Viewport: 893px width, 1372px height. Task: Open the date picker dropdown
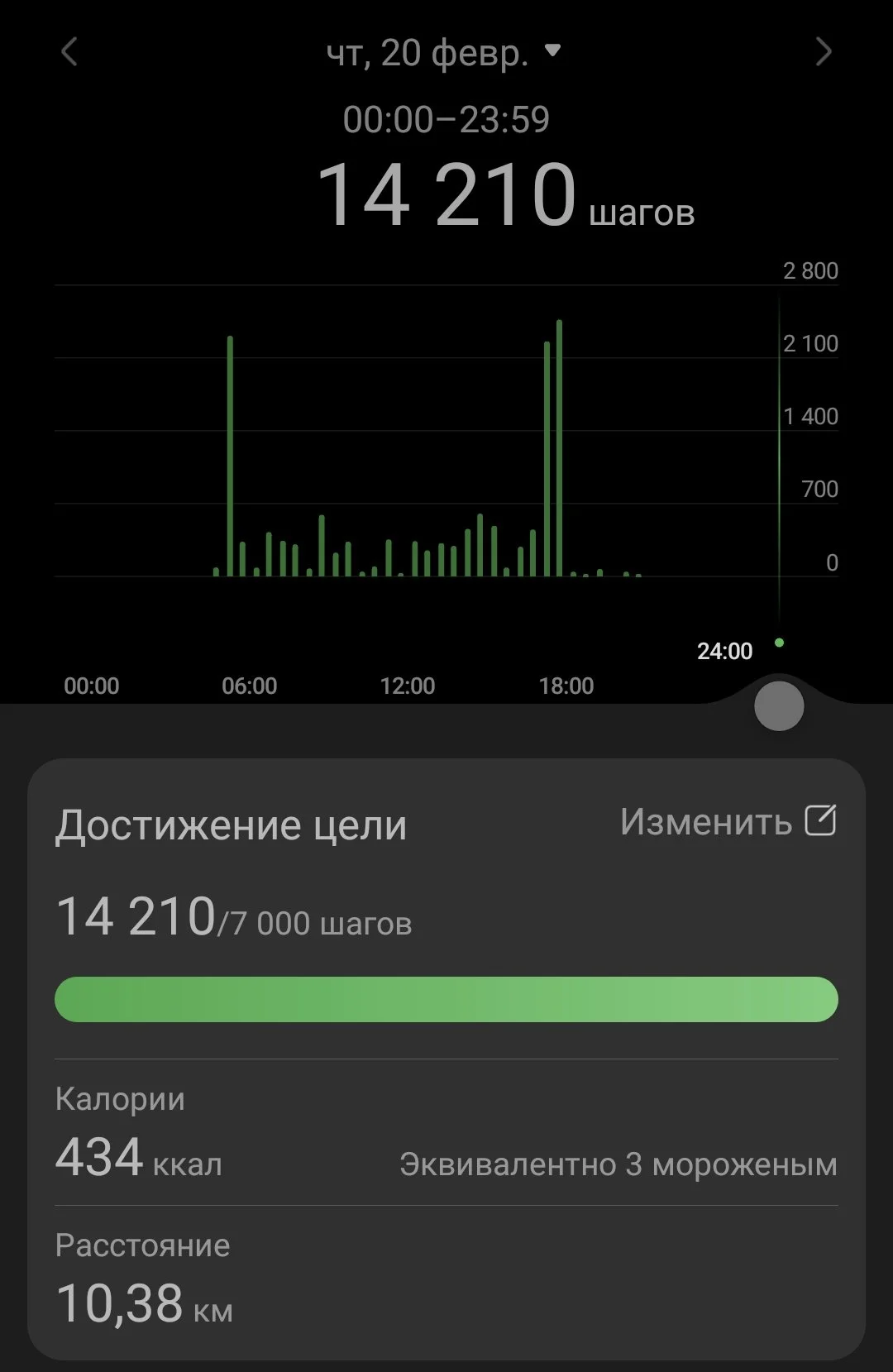[444, 54]
